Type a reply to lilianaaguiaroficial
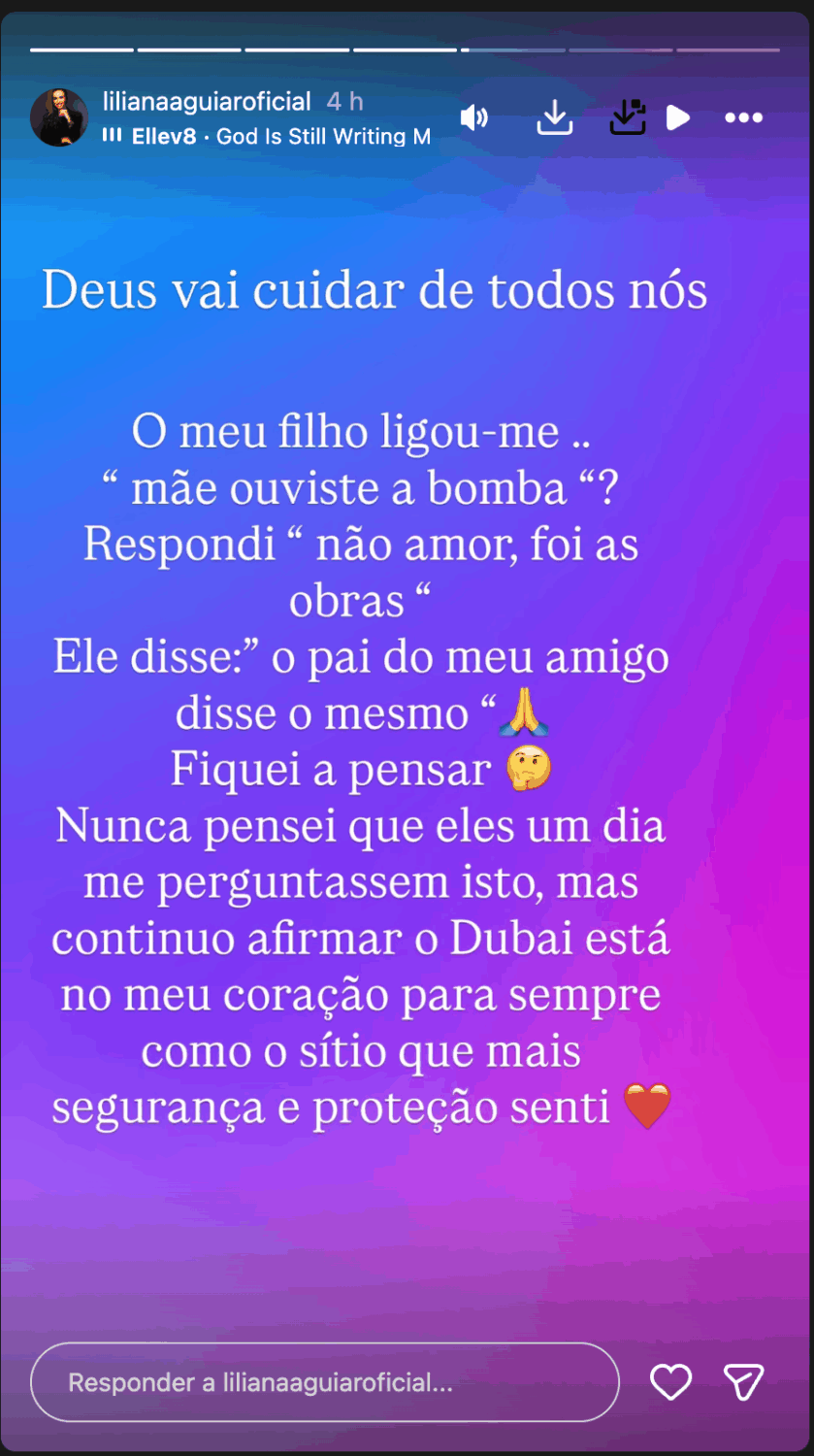The width and height of the screenshot is (814, 1456). click(325, 1382)
